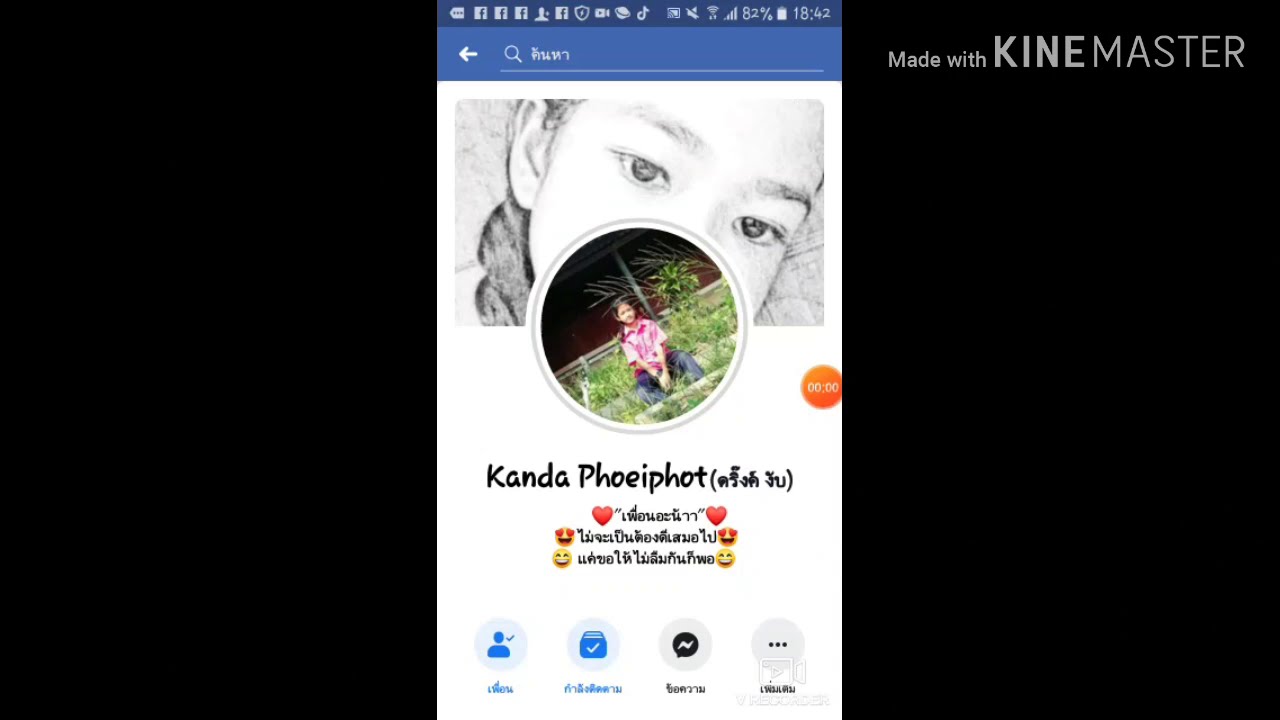Go back using the arrow icon

click(x=468, y=54)
